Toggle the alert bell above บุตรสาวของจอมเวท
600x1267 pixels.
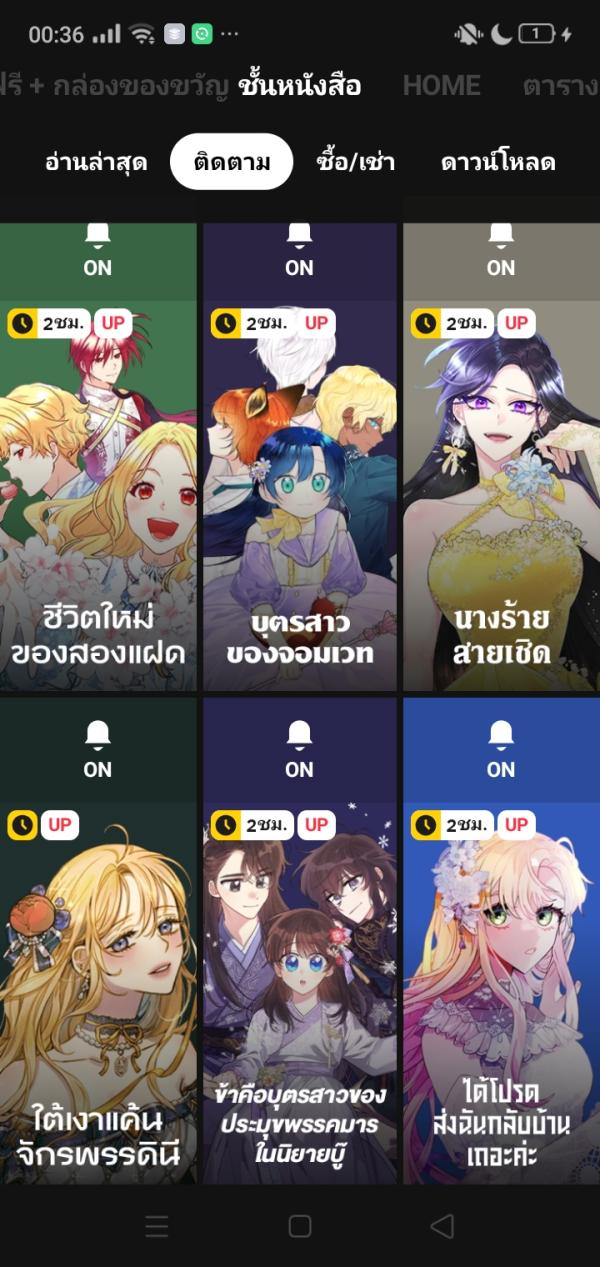click(300, 248)
